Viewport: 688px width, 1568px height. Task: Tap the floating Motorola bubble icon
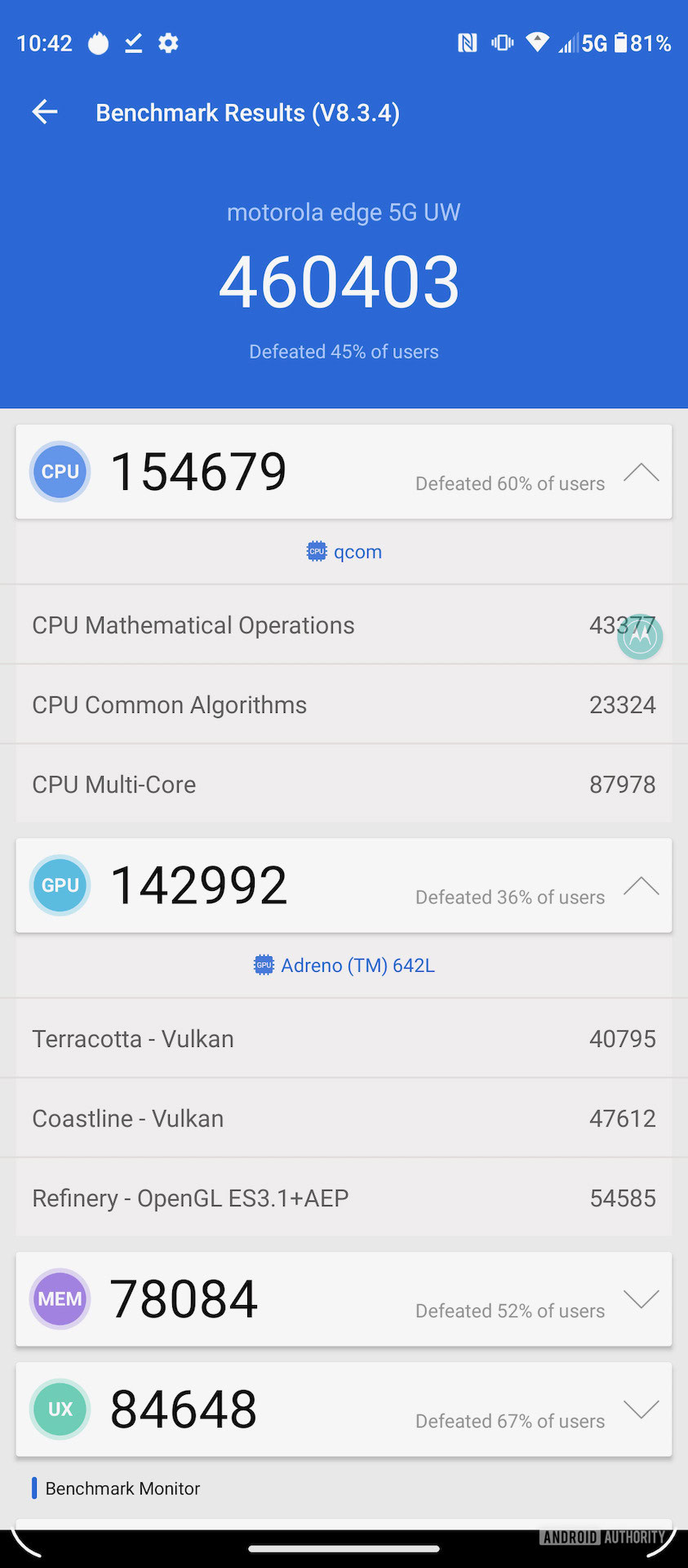640,637
